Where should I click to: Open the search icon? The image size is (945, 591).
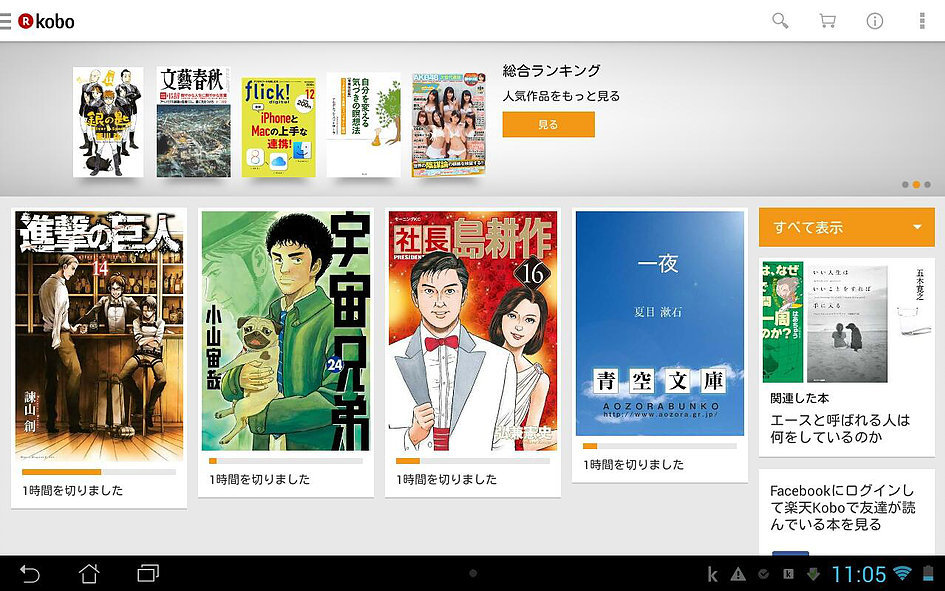coord(780,21)
